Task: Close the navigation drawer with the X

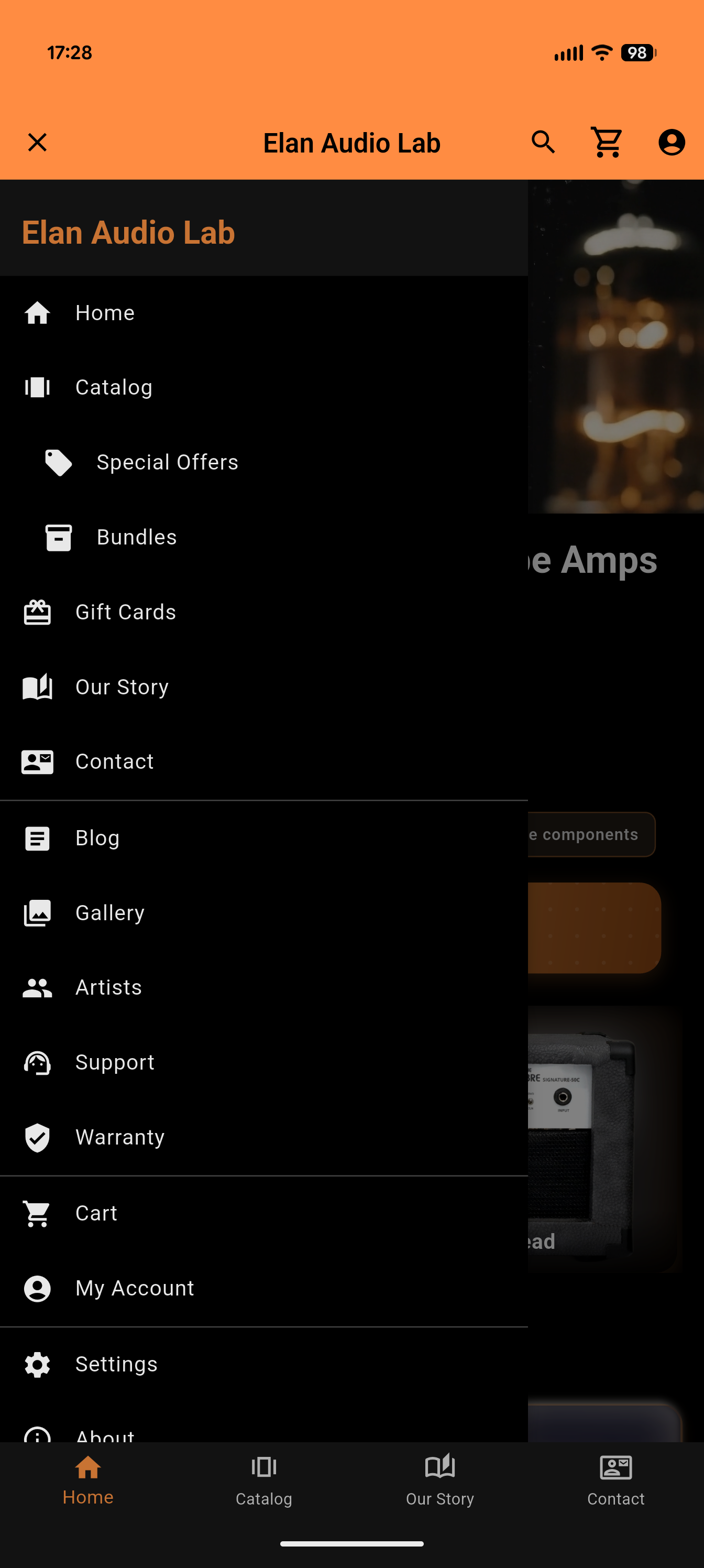Action: click(37, 142)
